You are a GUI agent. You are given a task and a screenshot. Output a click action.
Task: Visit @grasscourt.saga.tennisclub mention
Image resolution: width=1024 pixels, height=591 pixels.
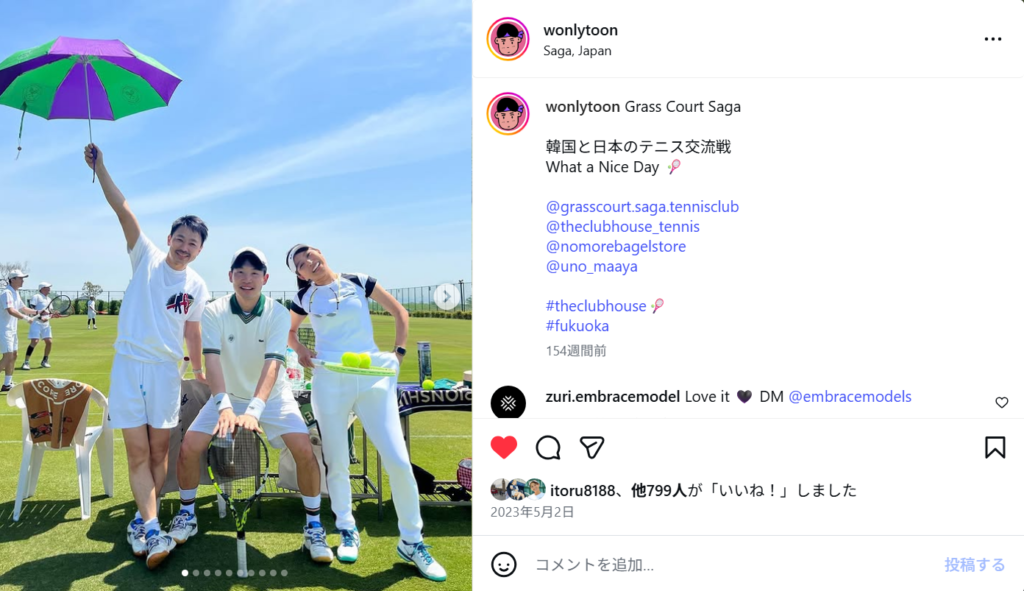coord(642,207)
